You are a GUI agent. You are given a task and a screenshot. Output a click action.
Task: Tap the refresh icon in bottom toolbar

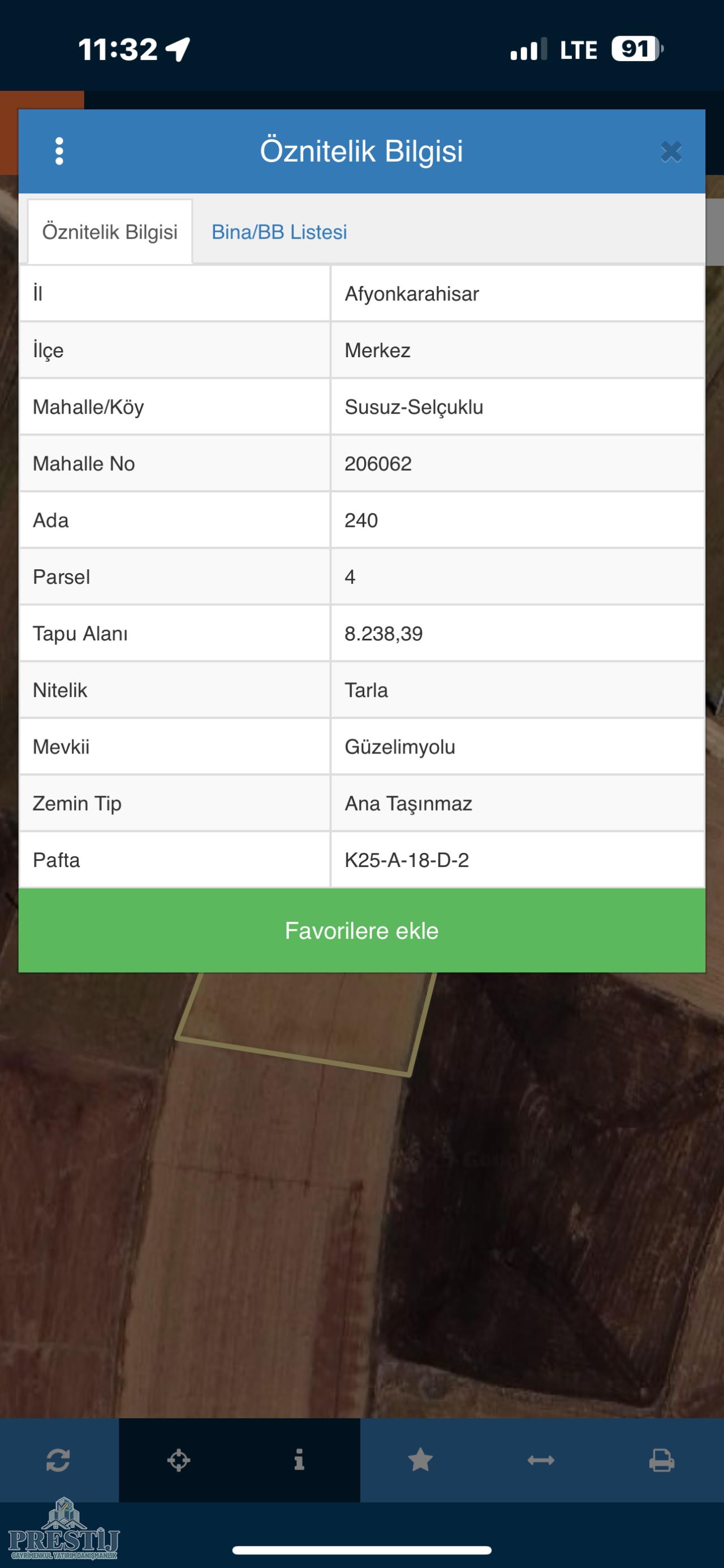coord(58,1460)
